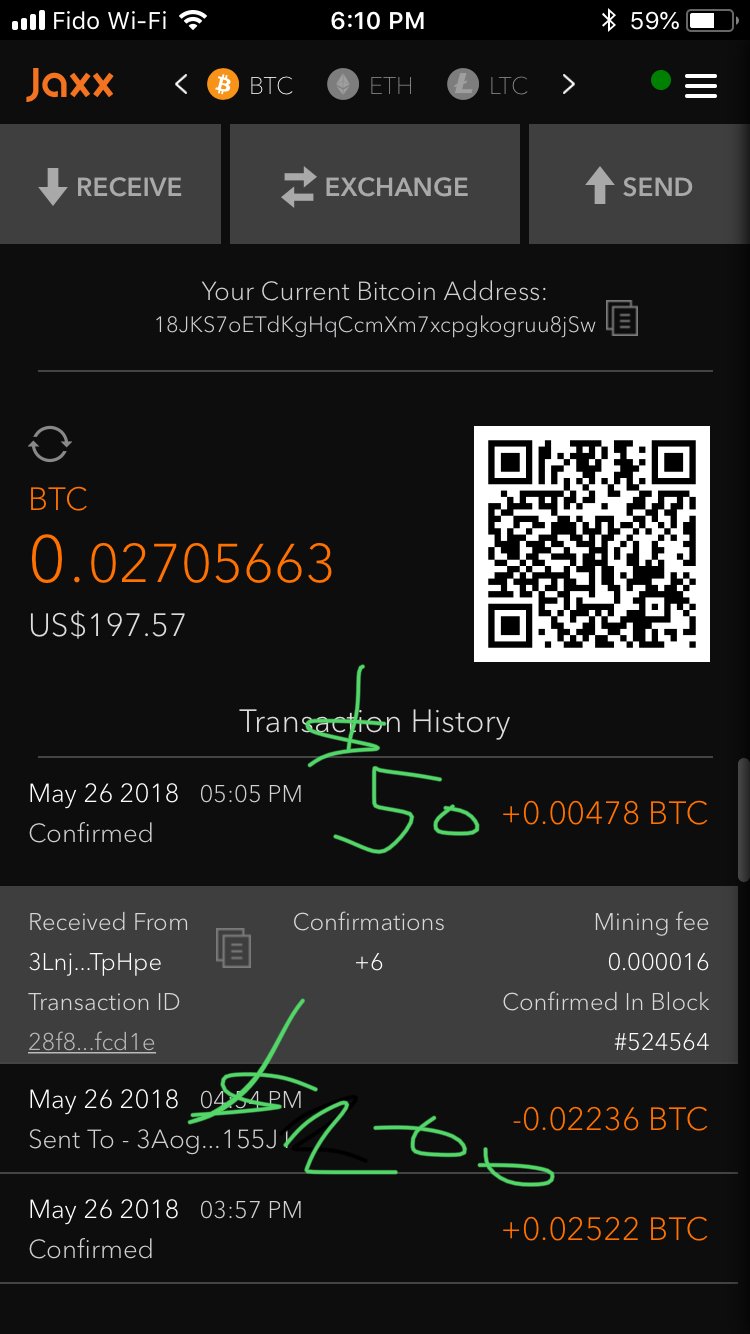This screenshot has width=750, height=1334.
Task: Tap Send to transfer Bitcoin
Action: point(638,186)
